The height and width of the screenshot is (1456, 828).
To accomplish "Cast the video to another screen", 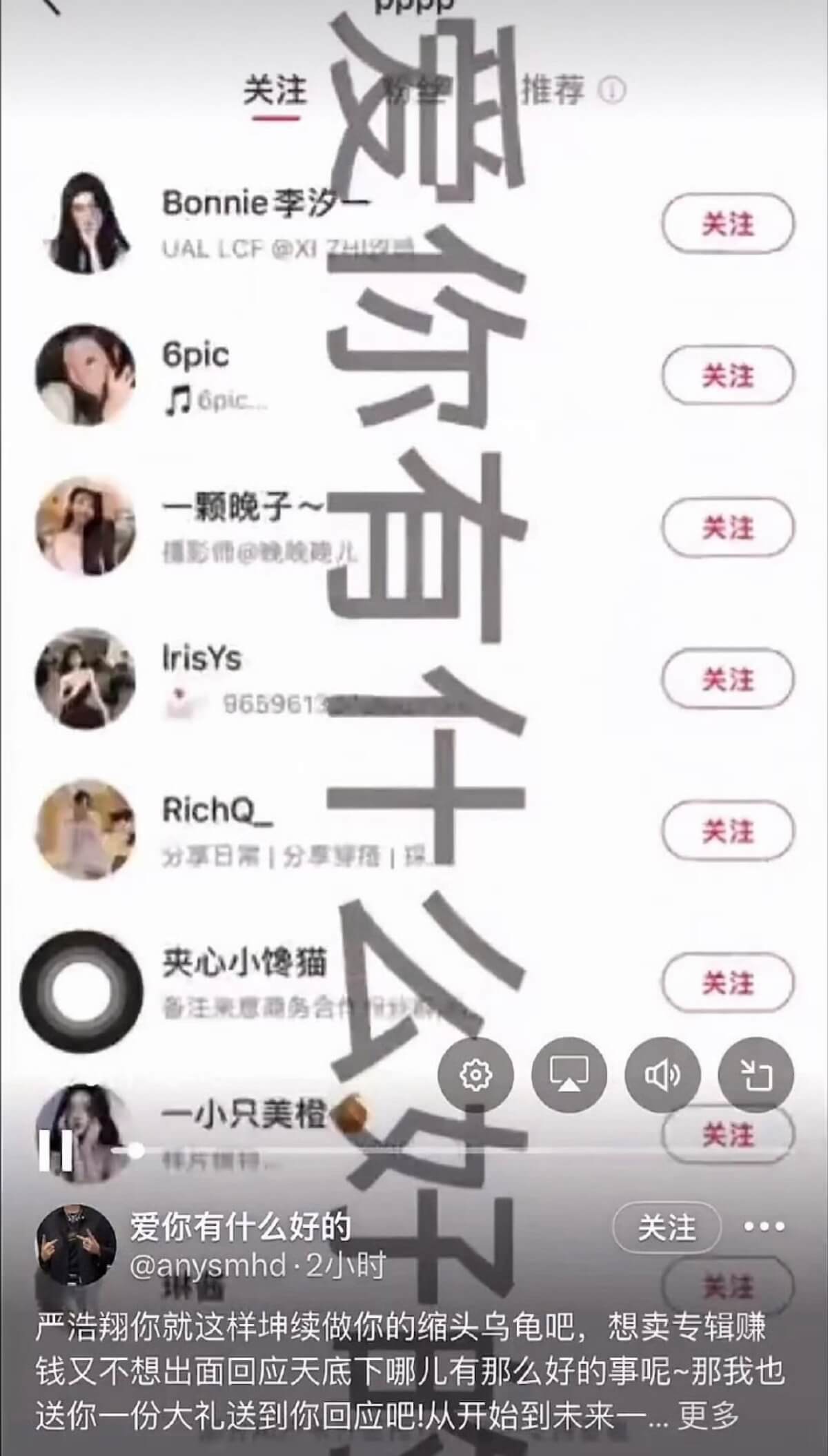I will tap(569, 1074).
